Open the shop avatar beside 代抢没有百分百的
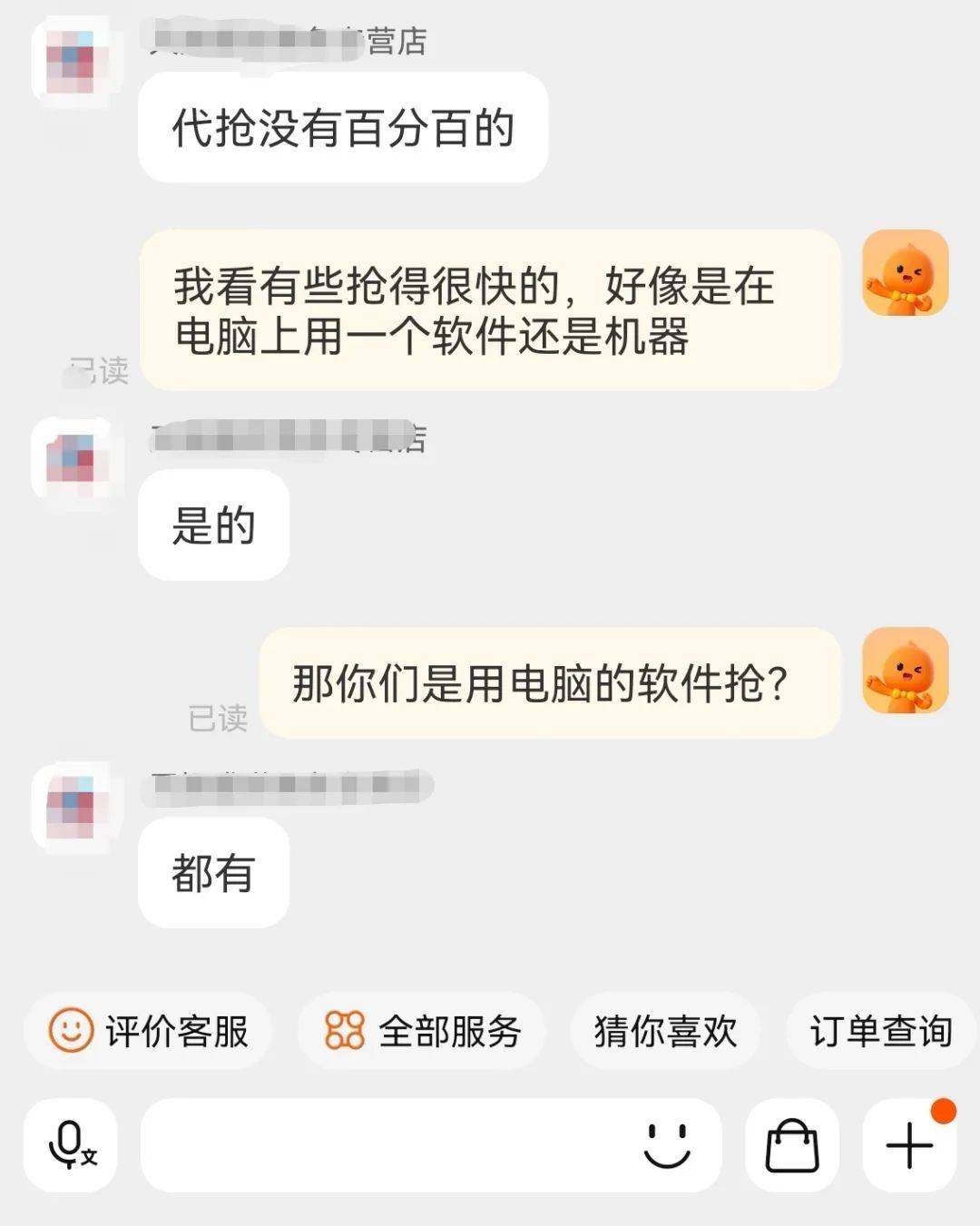The image size is (980, 1226). tap(72, 62)
